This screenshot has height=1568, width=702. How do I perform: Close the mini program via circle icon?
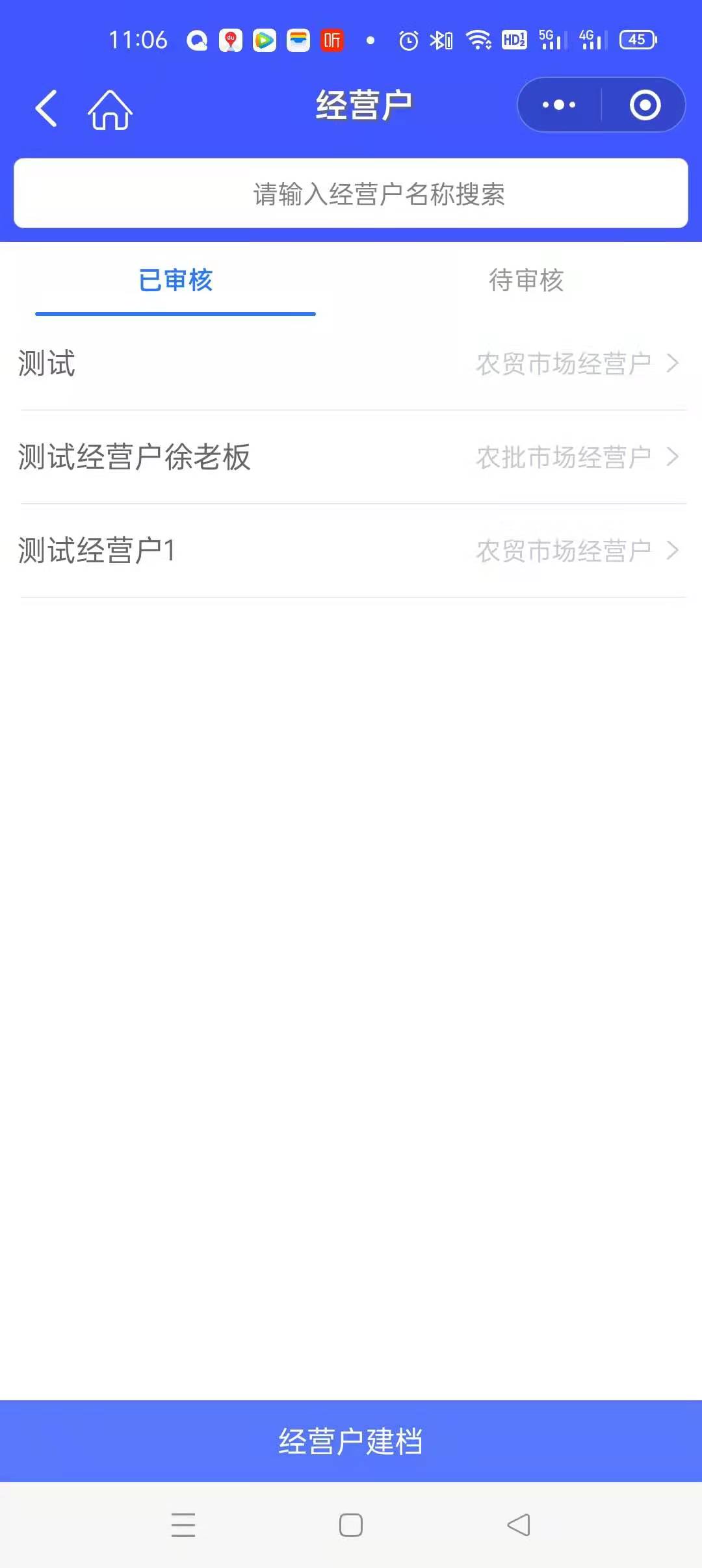coord(645,105)
